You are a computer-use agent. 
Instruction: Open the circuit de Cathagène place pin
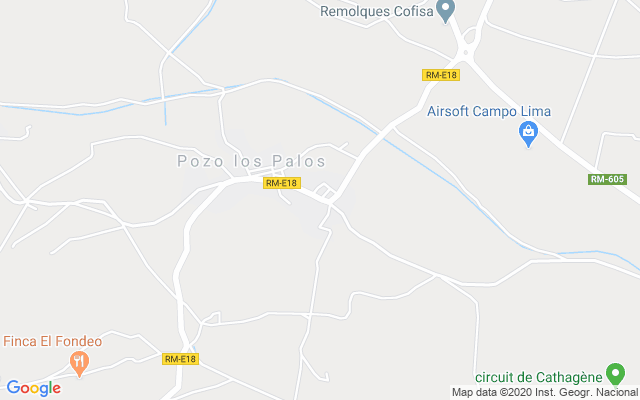[x=617, y=375]
